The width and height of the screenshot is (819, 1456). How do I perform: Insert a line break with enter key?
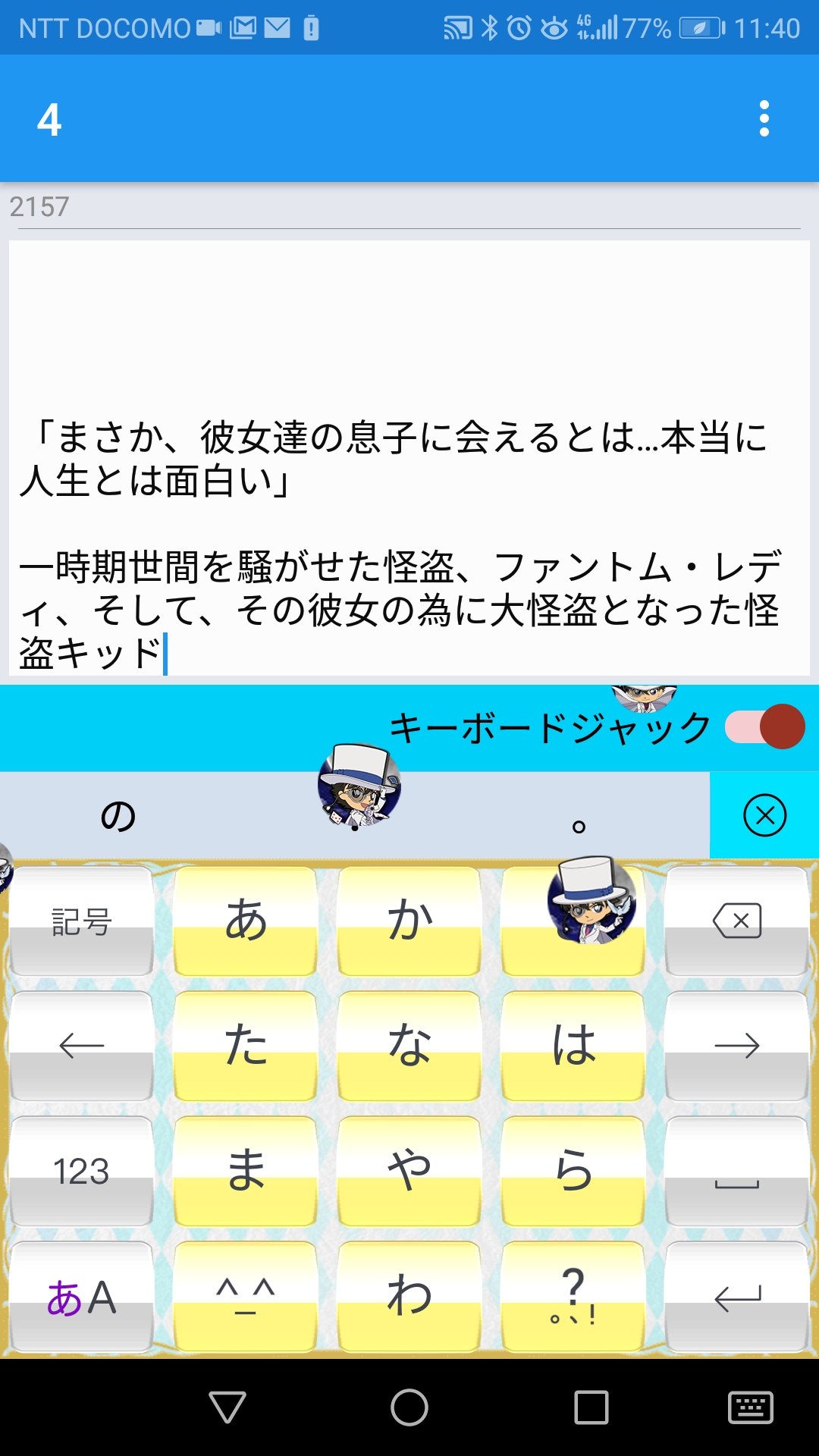(736, 1297)
